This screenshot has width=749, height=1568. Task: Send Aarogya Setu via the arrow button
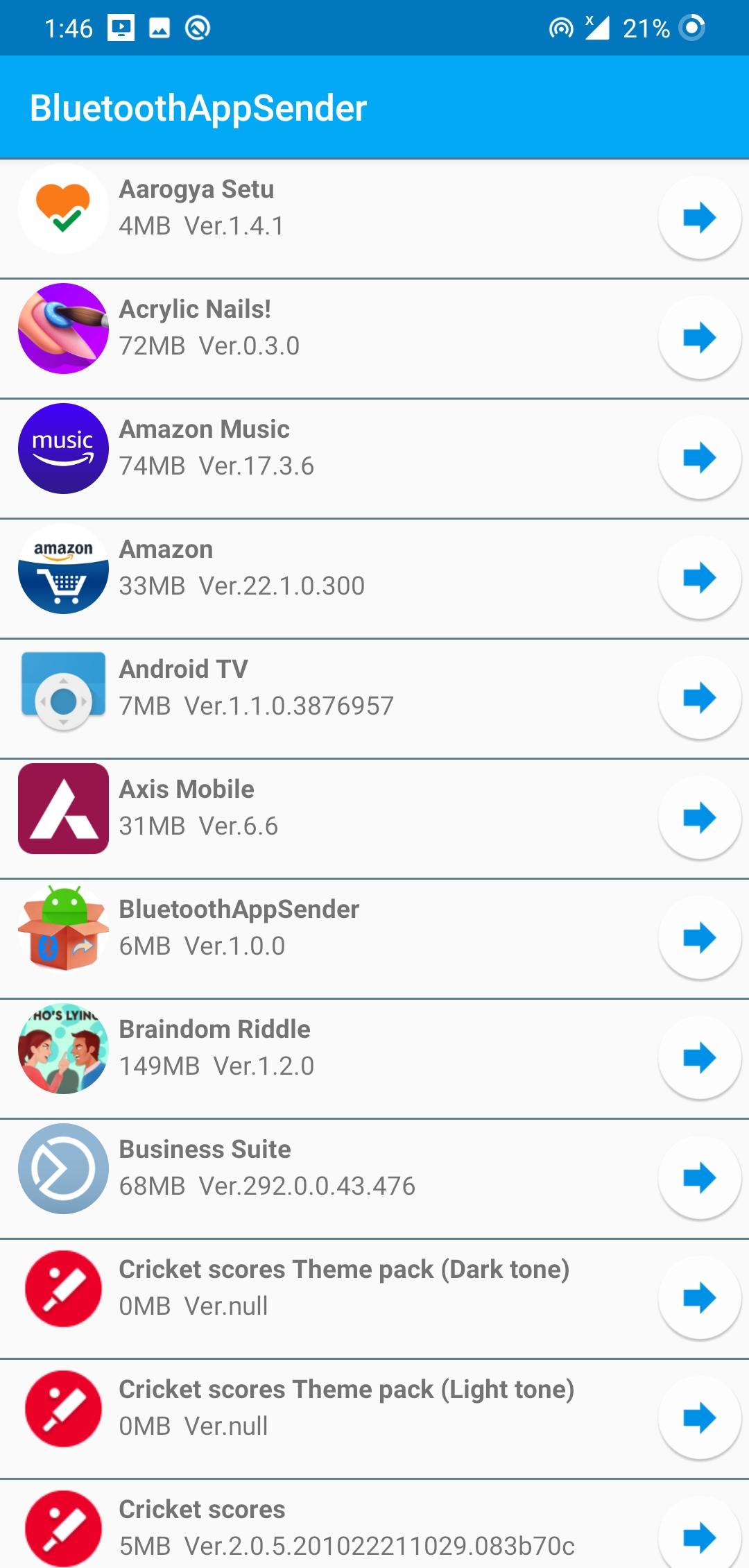pos(699,218)
